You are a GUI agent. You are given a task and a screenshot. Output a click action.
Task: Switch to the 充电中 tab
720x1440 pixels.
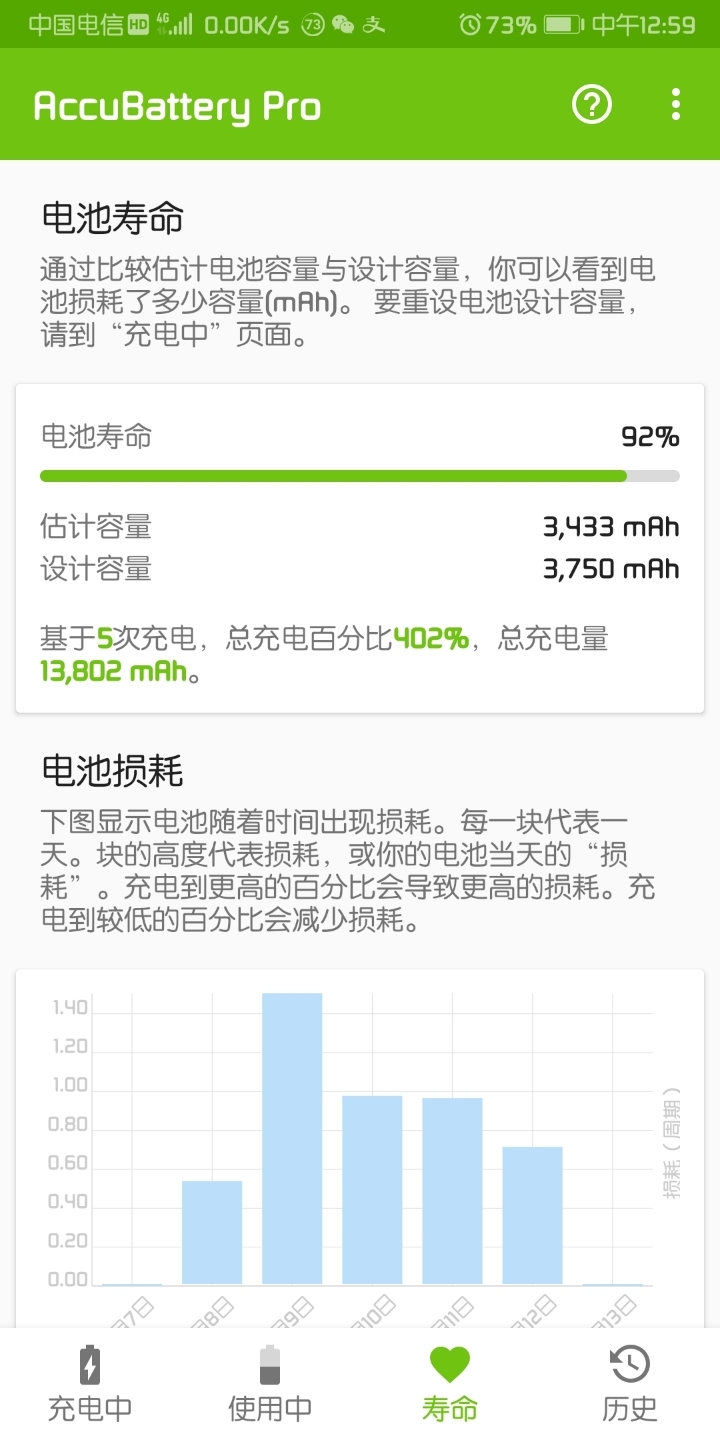click(x=90, y=1384)
